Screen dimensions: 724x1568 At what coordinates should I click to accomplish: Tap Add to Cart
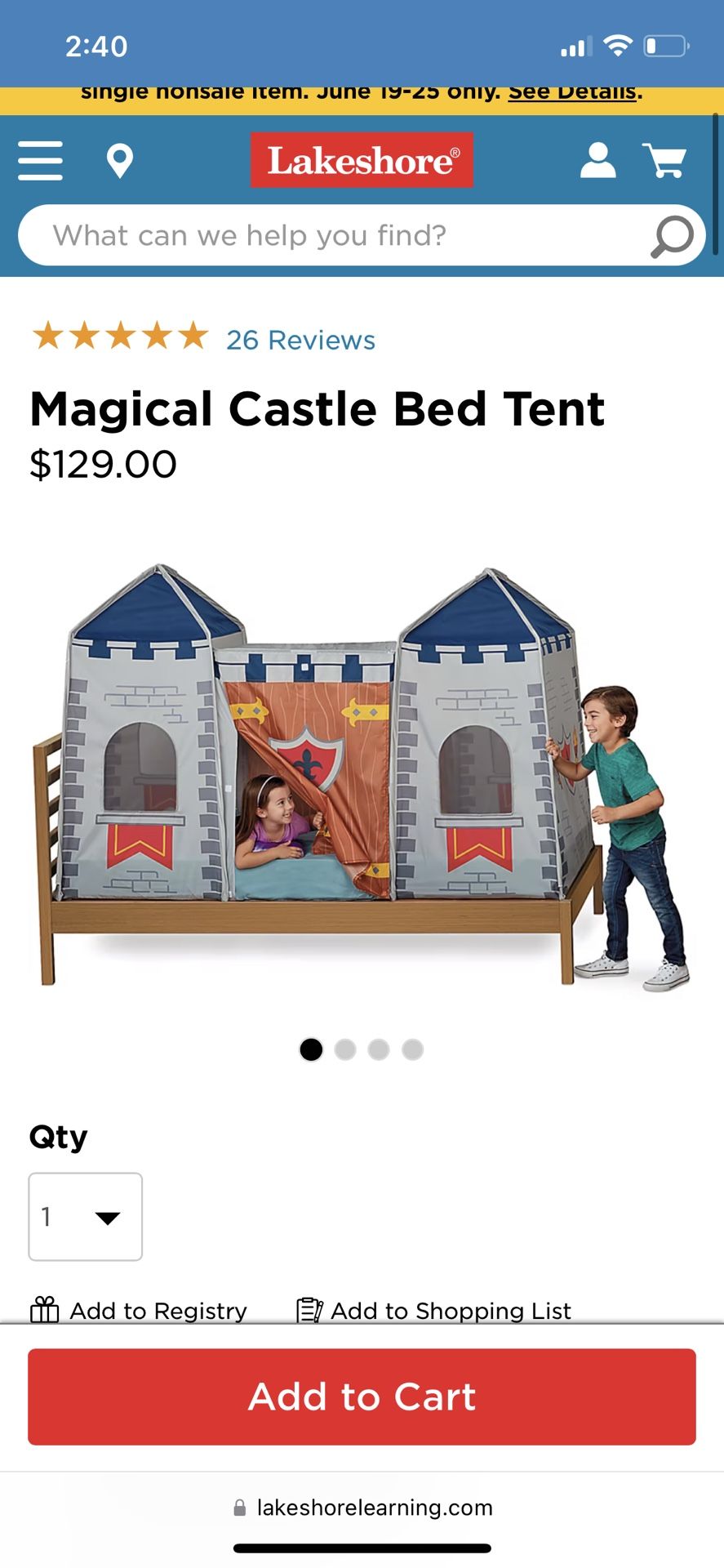(x=362, y=1396)
